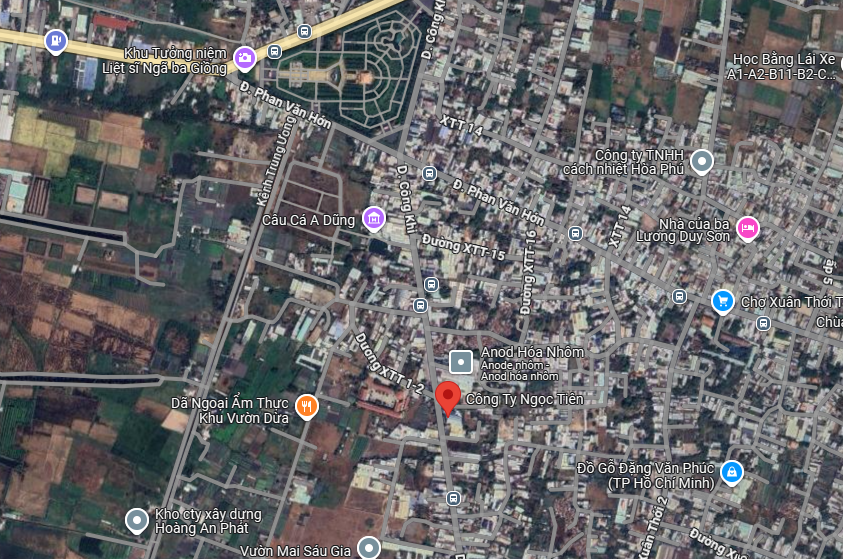Screen dimensions: 843x559
Task: Tap the Vườn Mai Sáu Gia marker
Action: (370, 548)
